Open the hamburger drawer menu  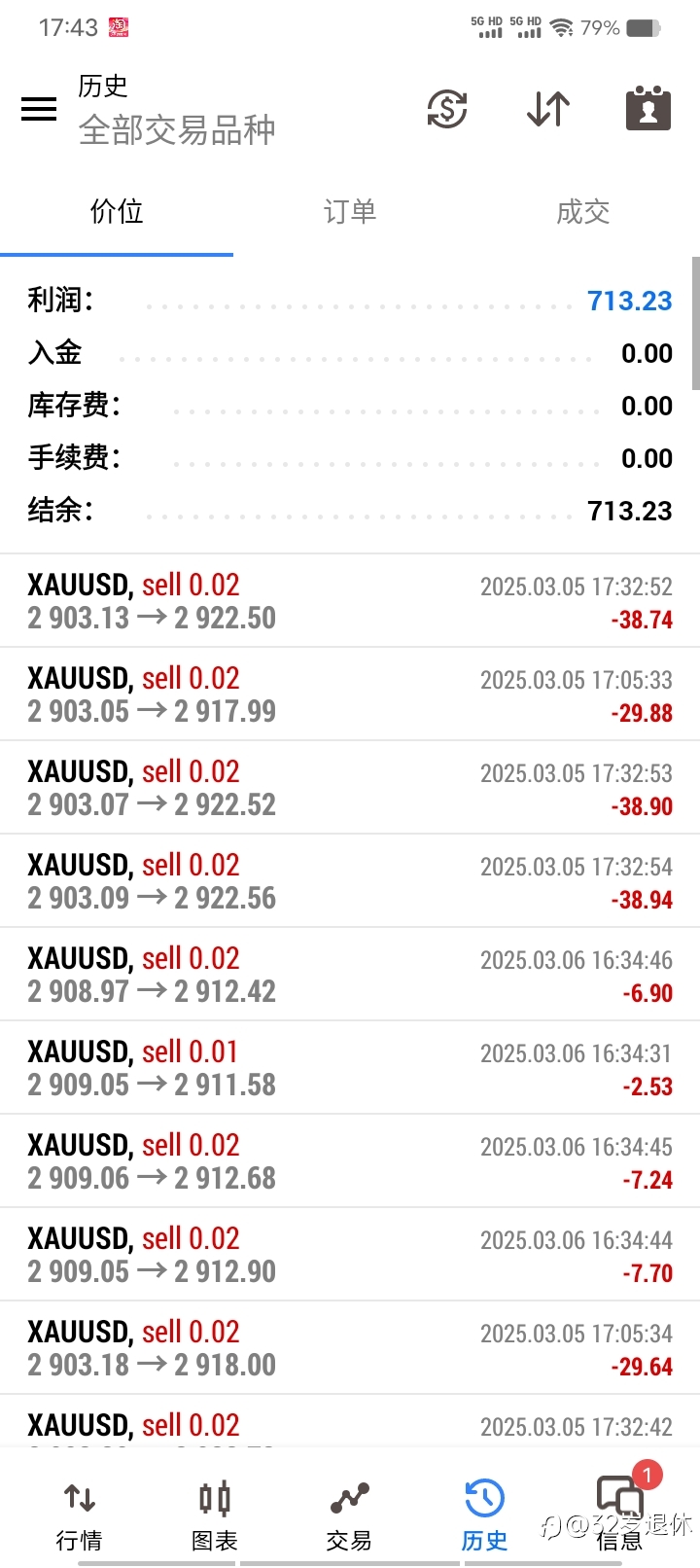pos(39,109)
